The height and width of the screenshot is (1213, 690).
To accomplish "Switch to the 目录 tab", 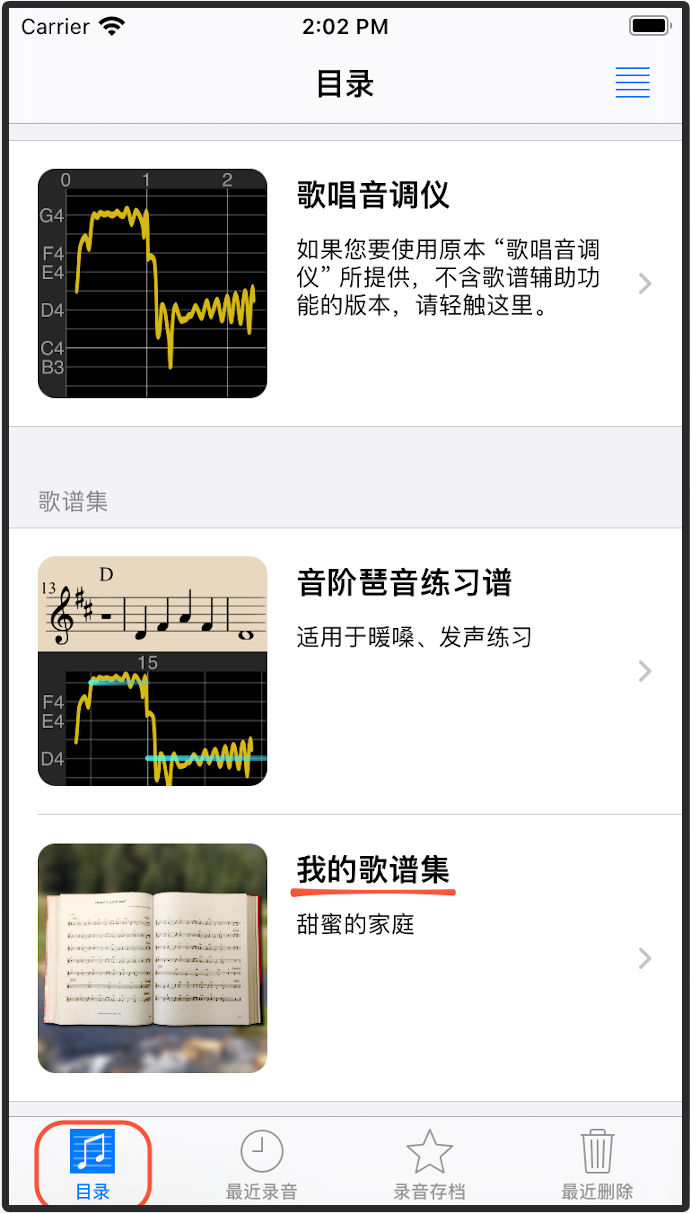I will (x=93, y=1164).
